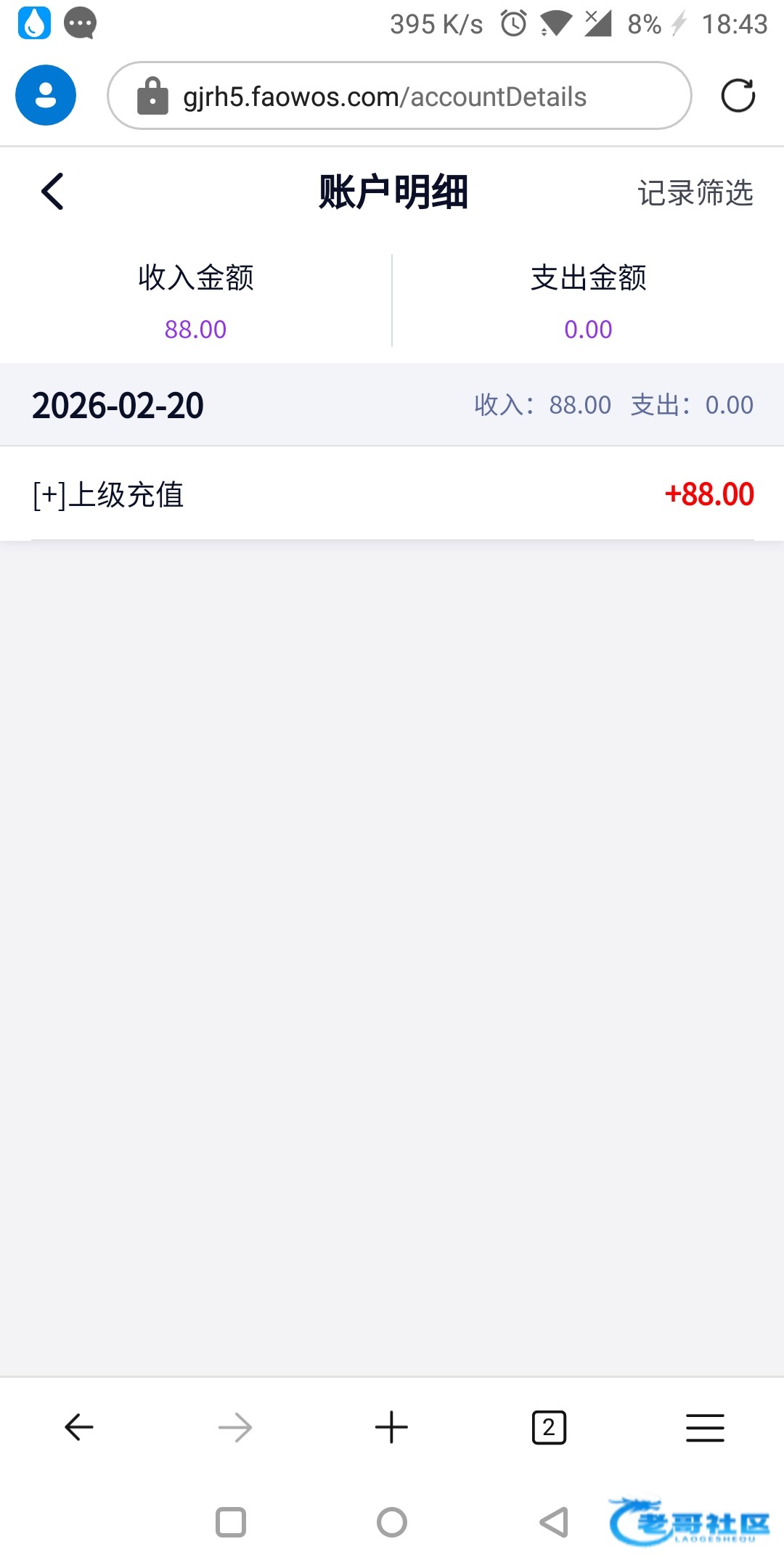The image size is (784, 1568).
Task: Open a new browser tab
Action: point(391,1427)
